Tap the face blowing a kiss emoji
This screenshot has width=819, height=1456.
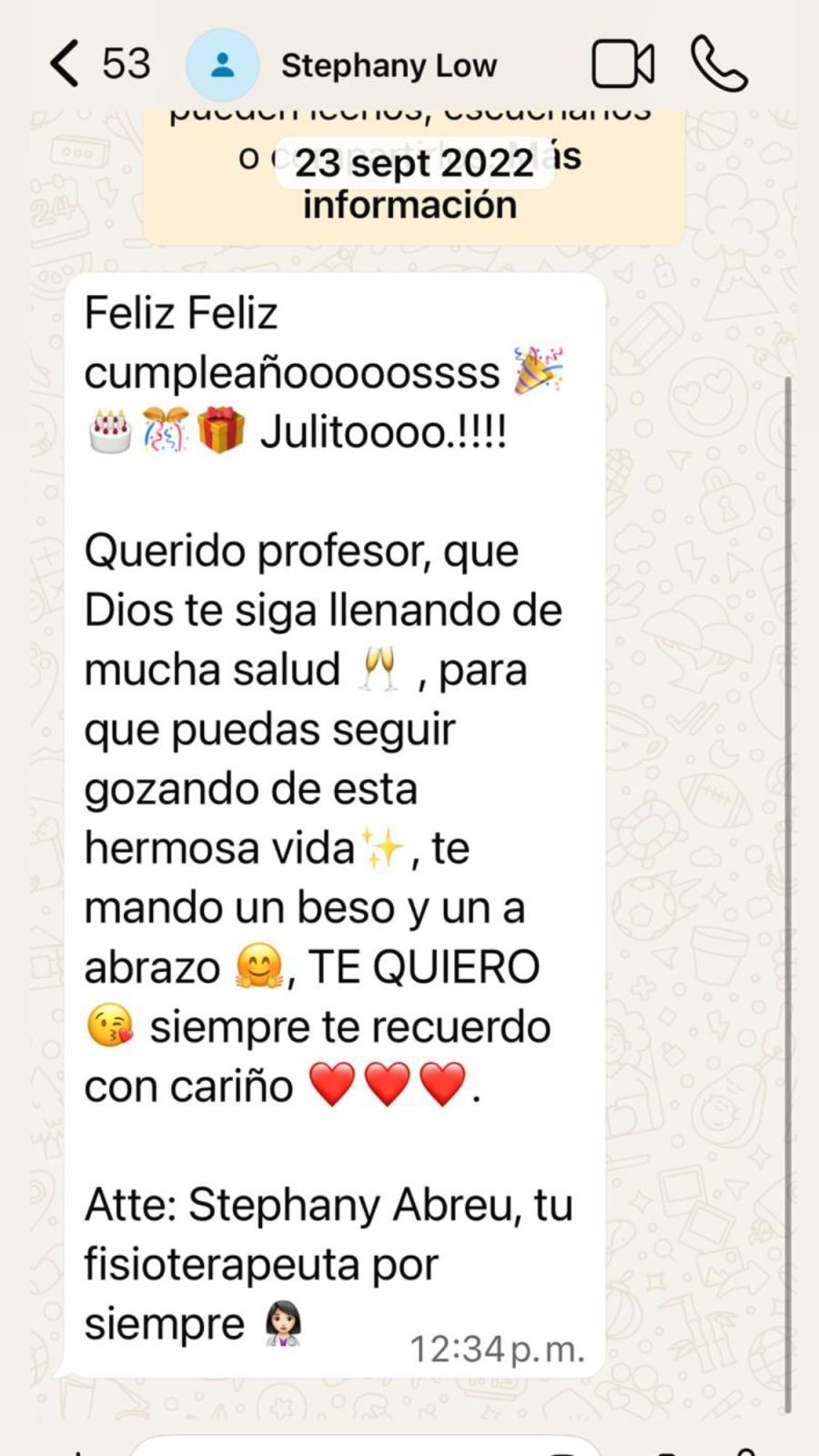coord(106,1026)
